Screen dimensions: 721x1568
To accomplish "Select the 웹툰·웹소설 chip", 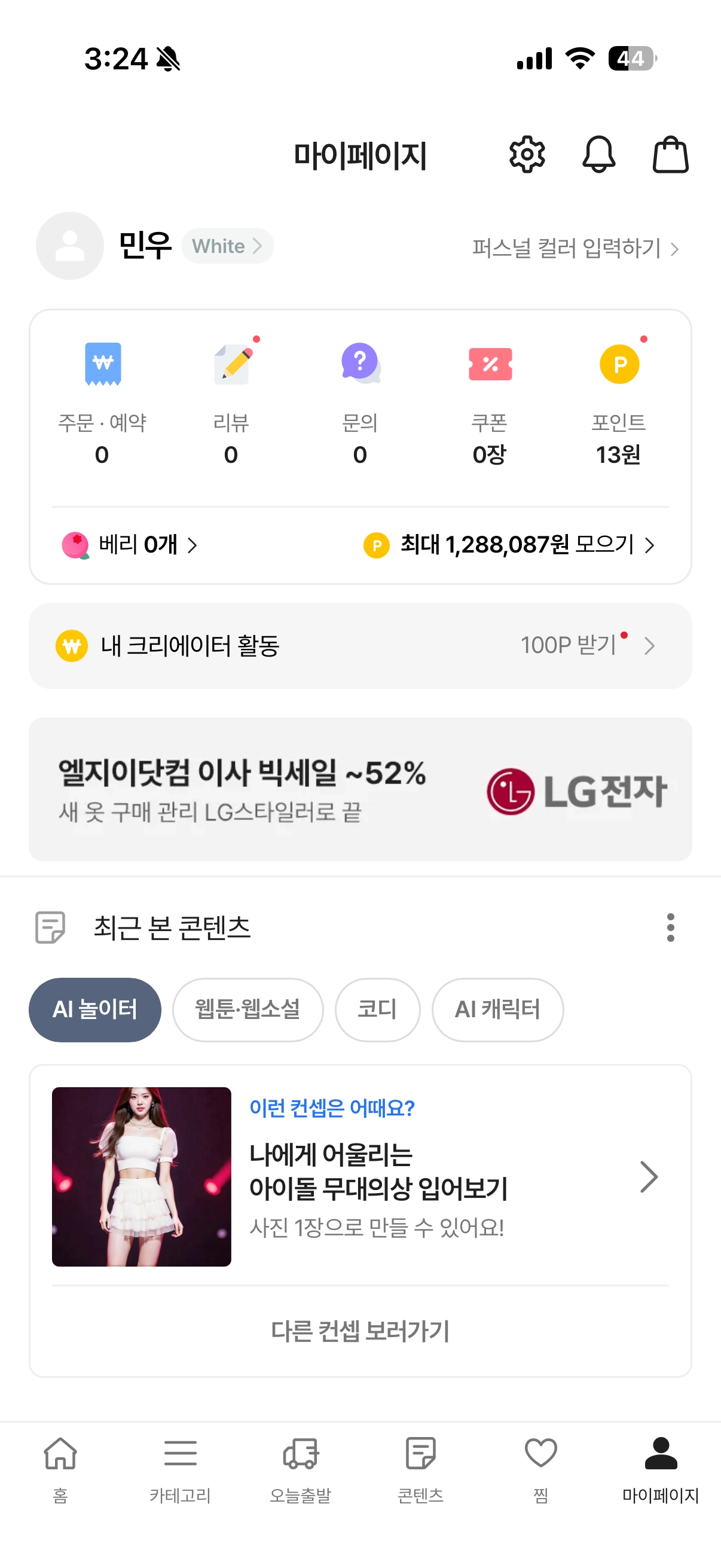I will (x=248, y=1010).
